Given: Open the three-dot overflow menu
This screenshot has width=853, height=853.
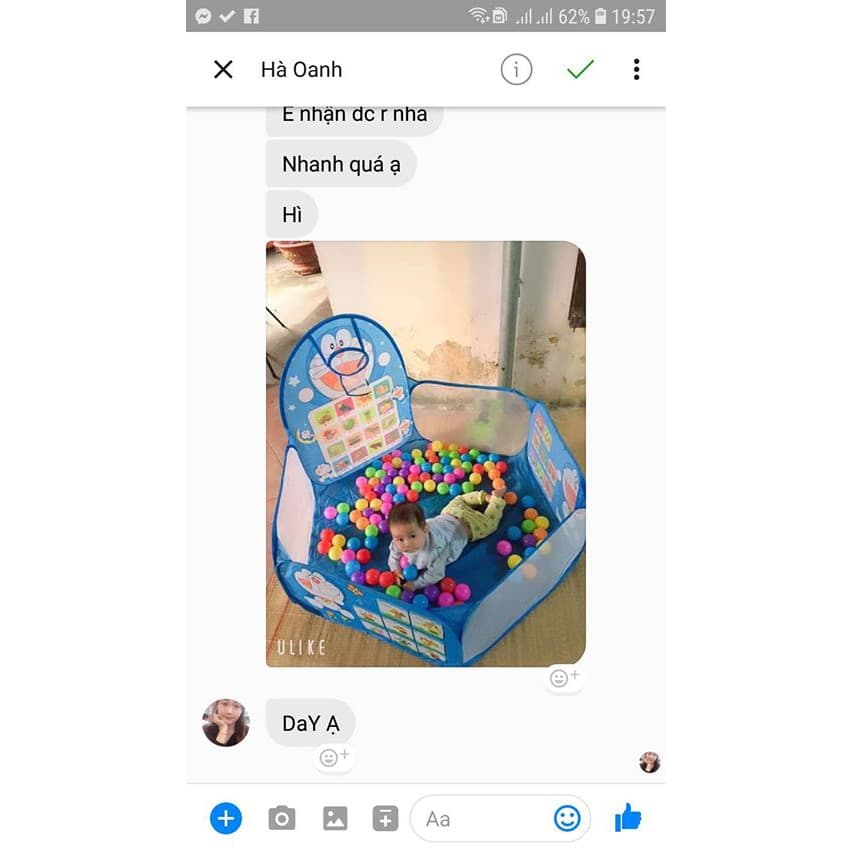Looking at the screenshot, I should 636,69.
